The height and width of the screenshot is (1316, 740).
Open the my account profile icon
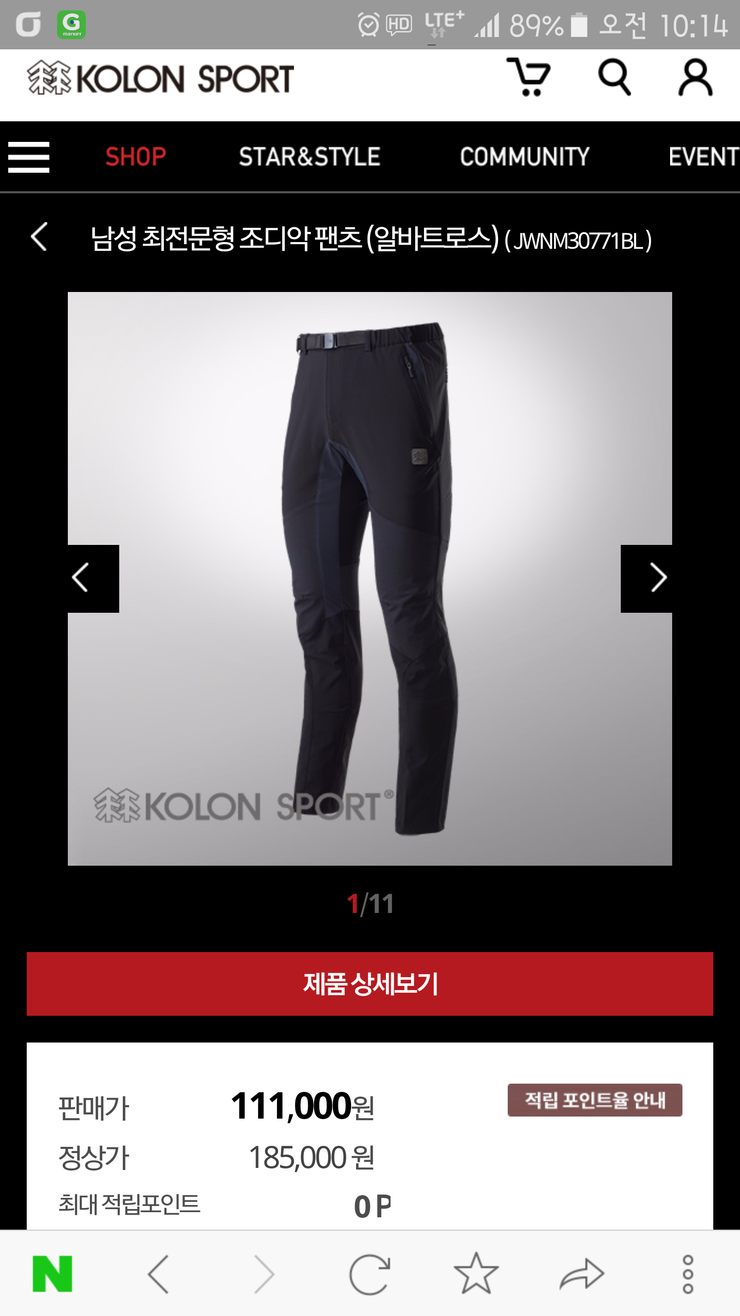click(695, 77)
